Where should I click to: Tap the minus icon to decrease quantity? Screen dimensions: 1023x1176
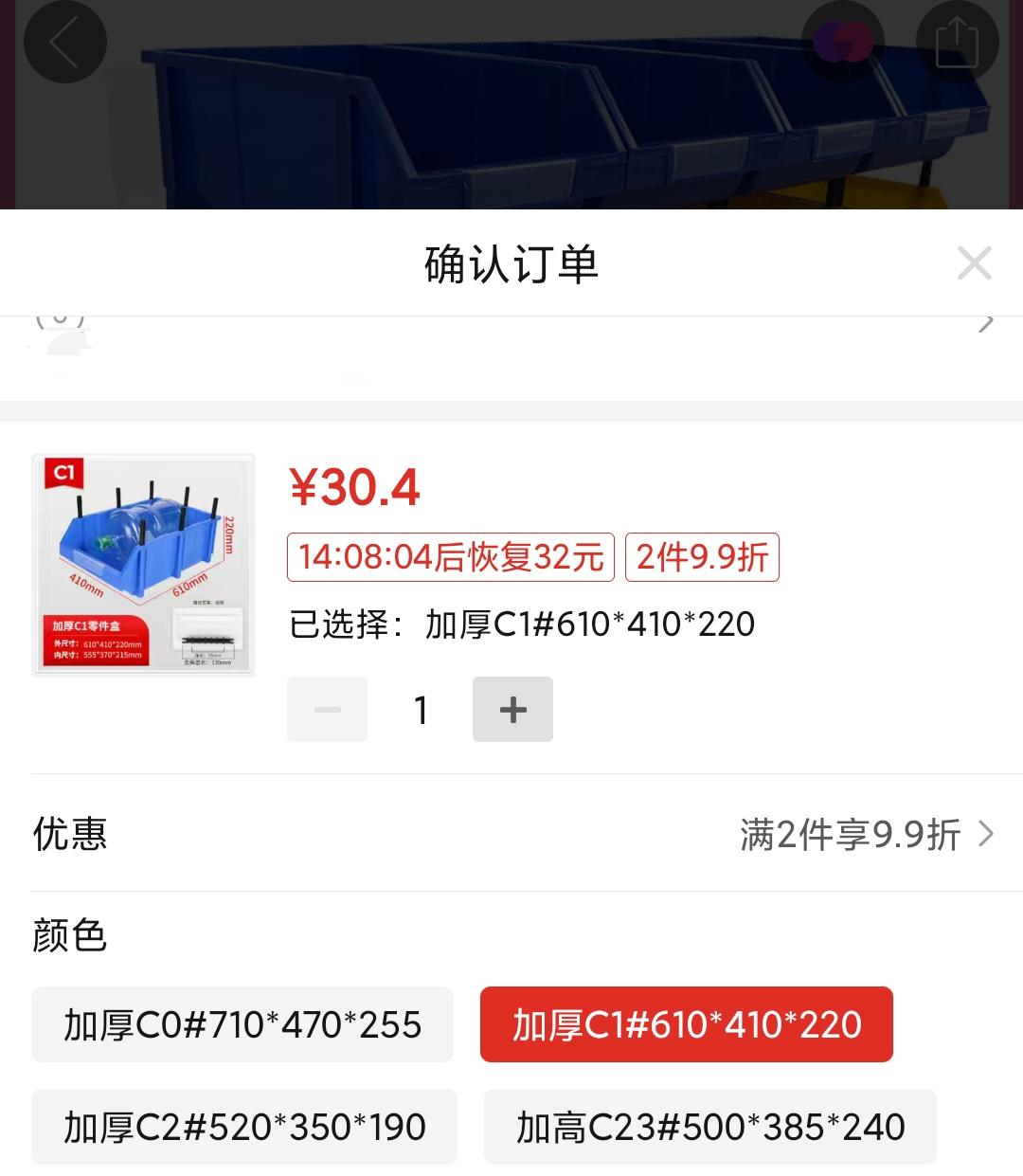tap(327, 709)
